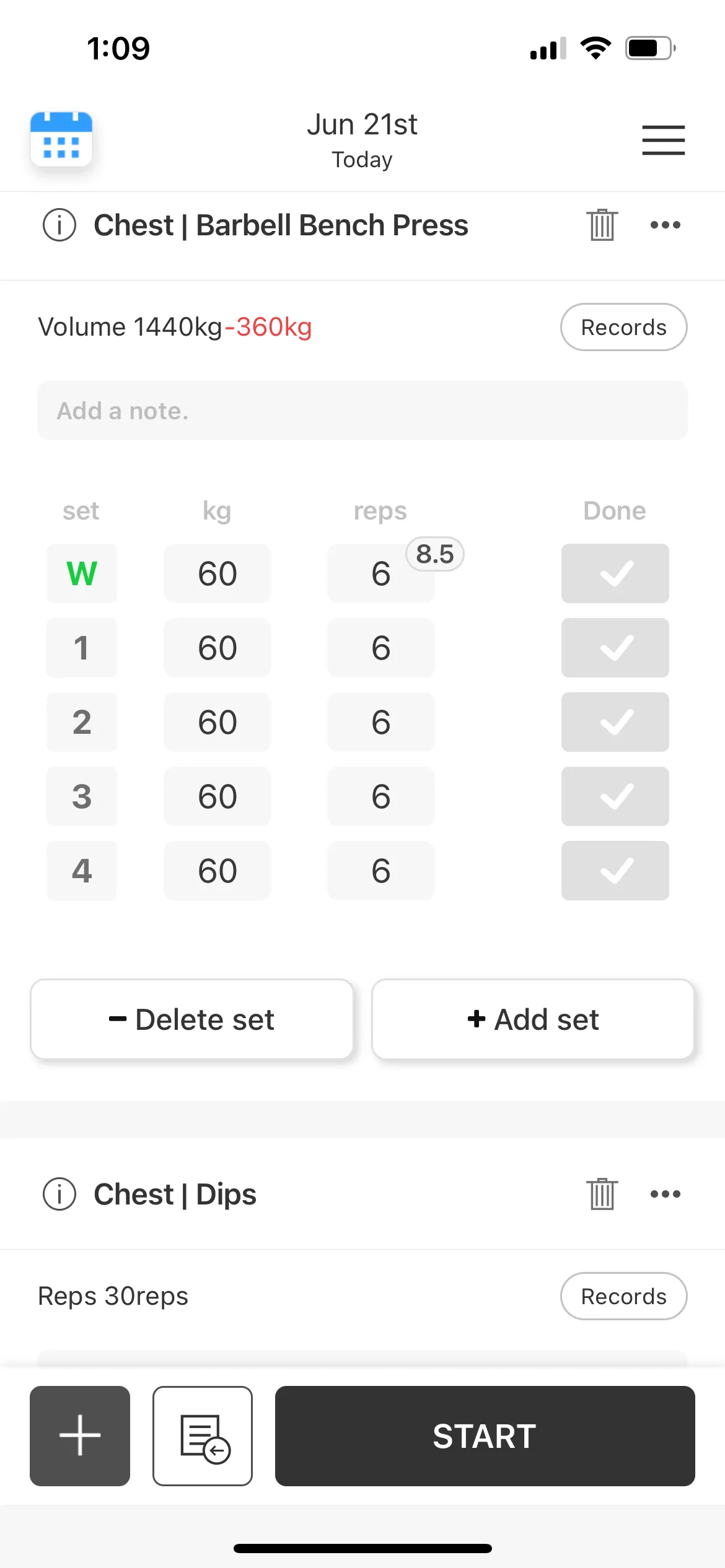Image resolution: width=725 pixels, height=1568 pixels.
Task: Open more options for Barbell Bench Press
Action: pyautogui.click(x=666, y=225)
